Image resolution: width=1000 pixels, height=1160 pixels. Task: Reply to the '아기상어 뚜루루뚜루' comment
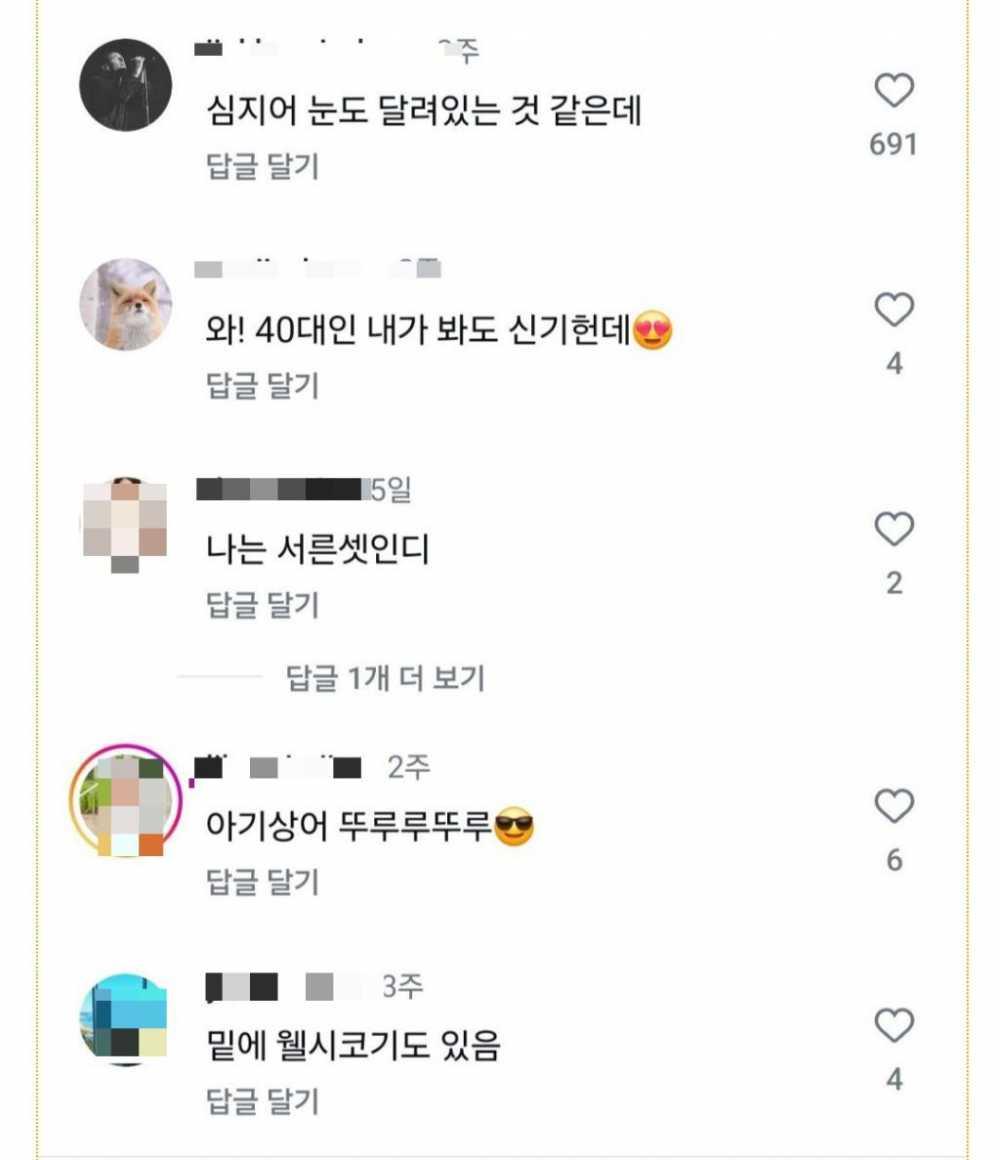tap(262, 881)
